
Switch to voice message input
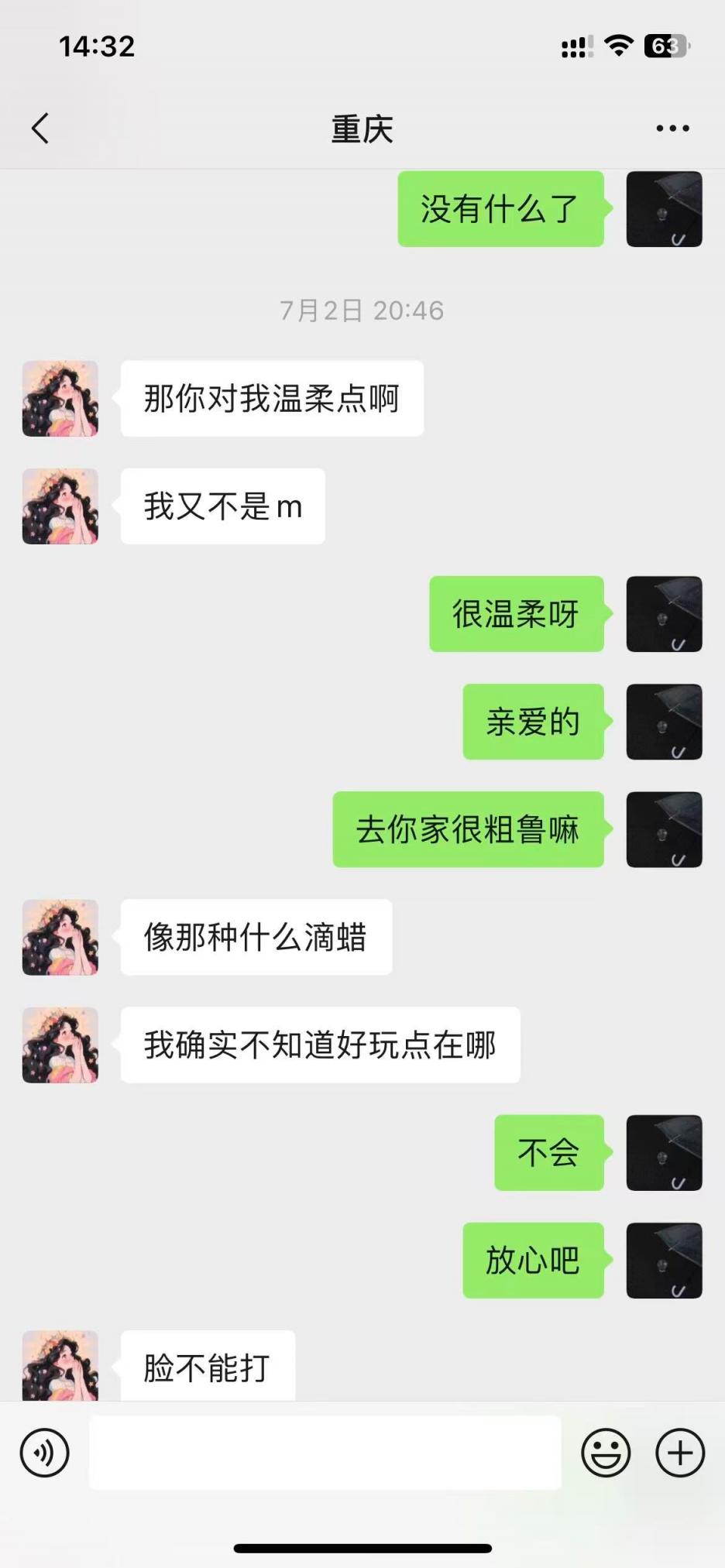[44, 1453]
